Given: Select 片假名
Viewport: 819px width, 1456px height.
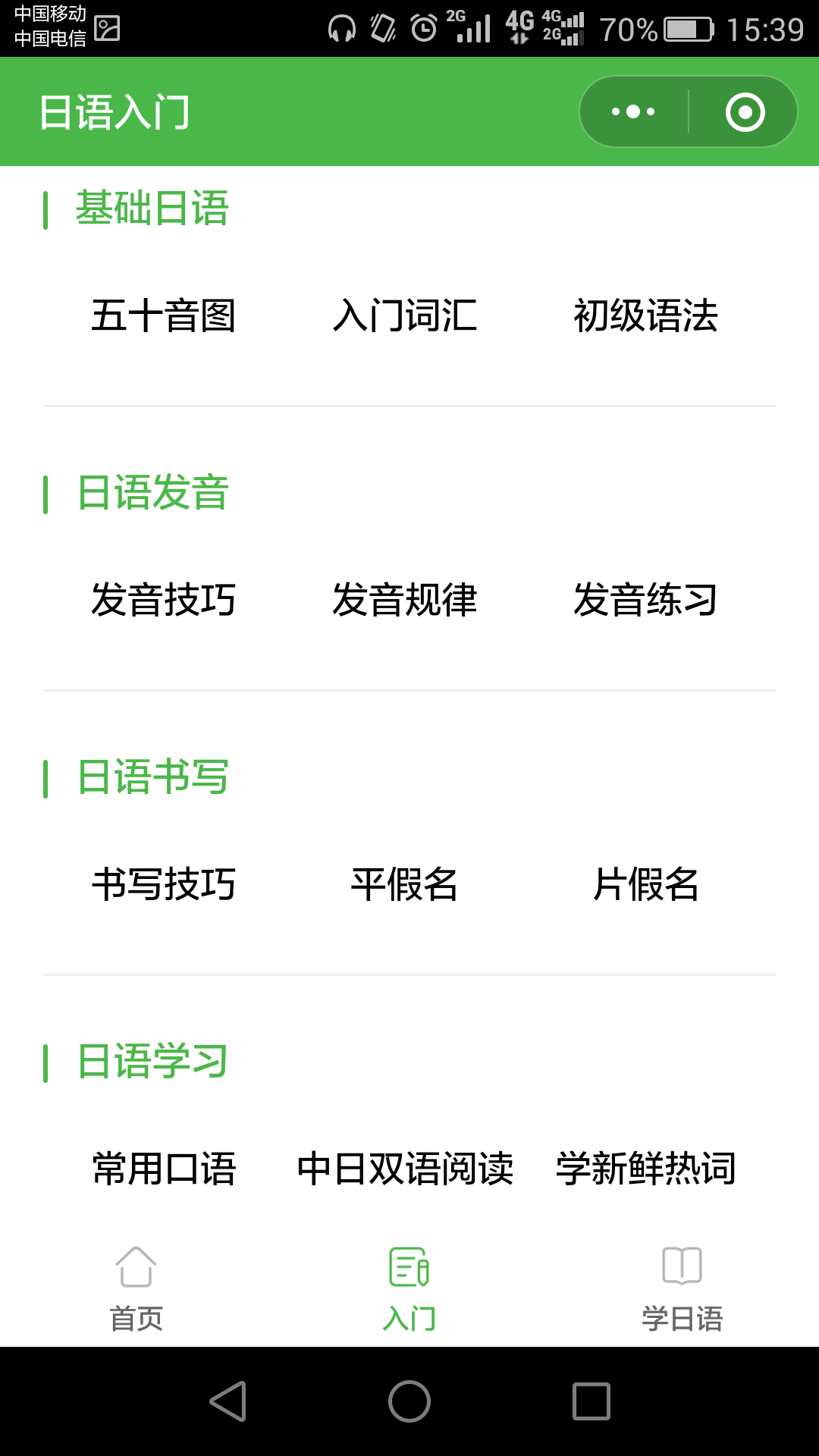Looking at the screenshot, I should pos(646,884).
